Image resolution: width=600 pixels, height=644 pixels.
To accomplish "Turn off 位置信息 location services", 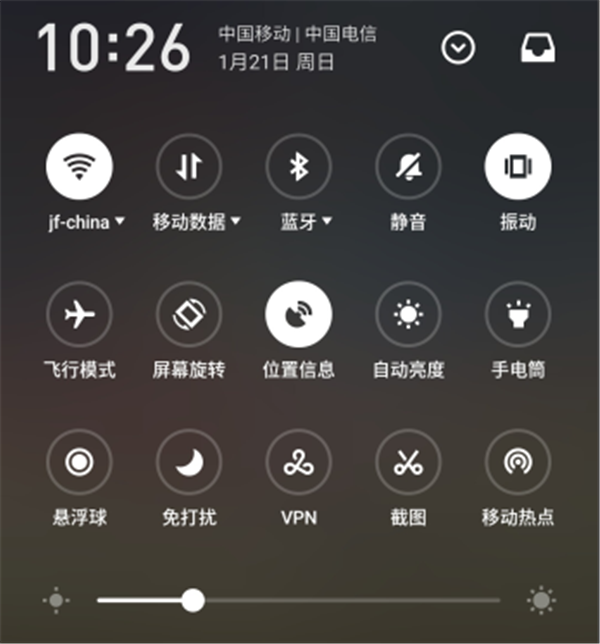I will pyautogui.click(x=298, y=315).
